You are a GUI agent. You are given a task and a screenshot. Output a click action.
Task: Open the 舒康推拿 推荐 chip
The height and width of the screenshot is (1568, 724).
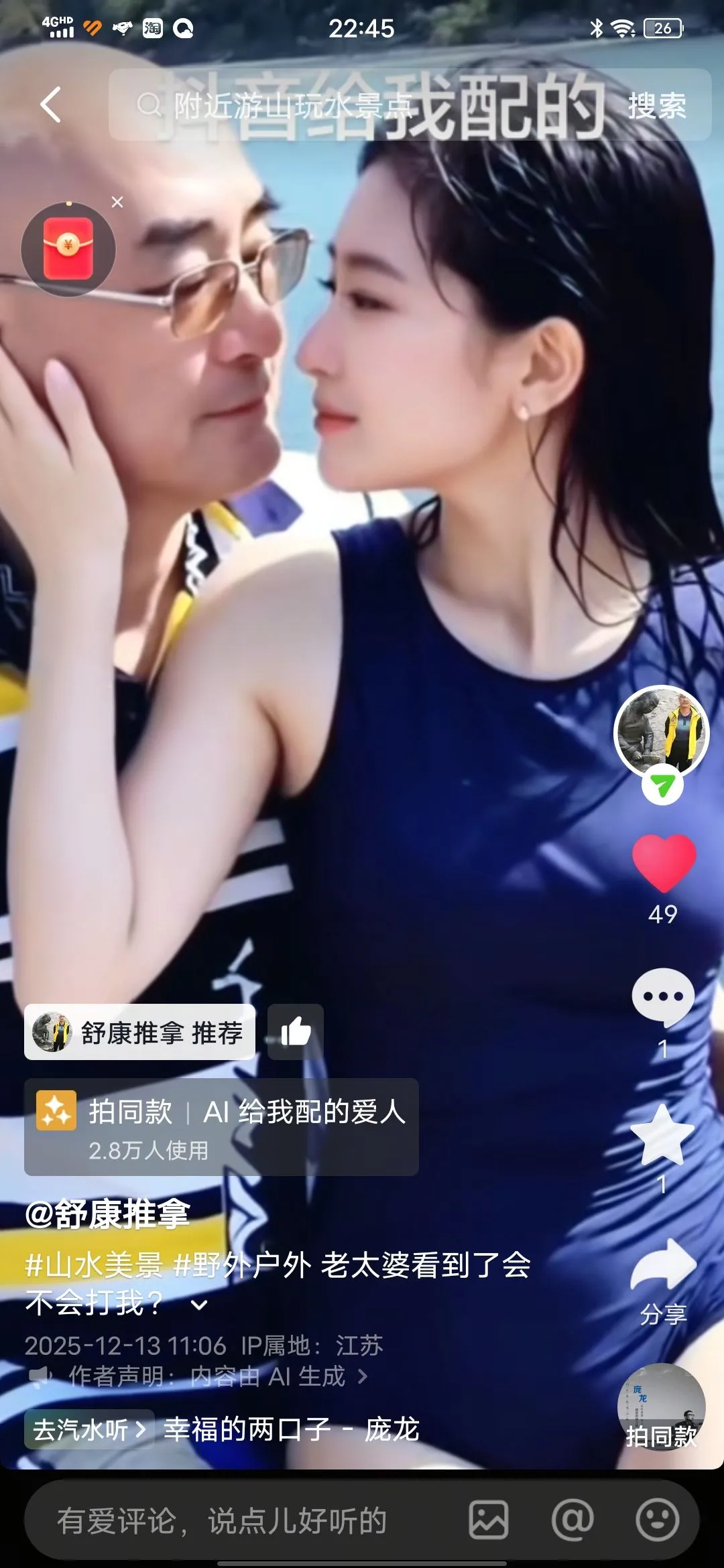coord(139,1033)
